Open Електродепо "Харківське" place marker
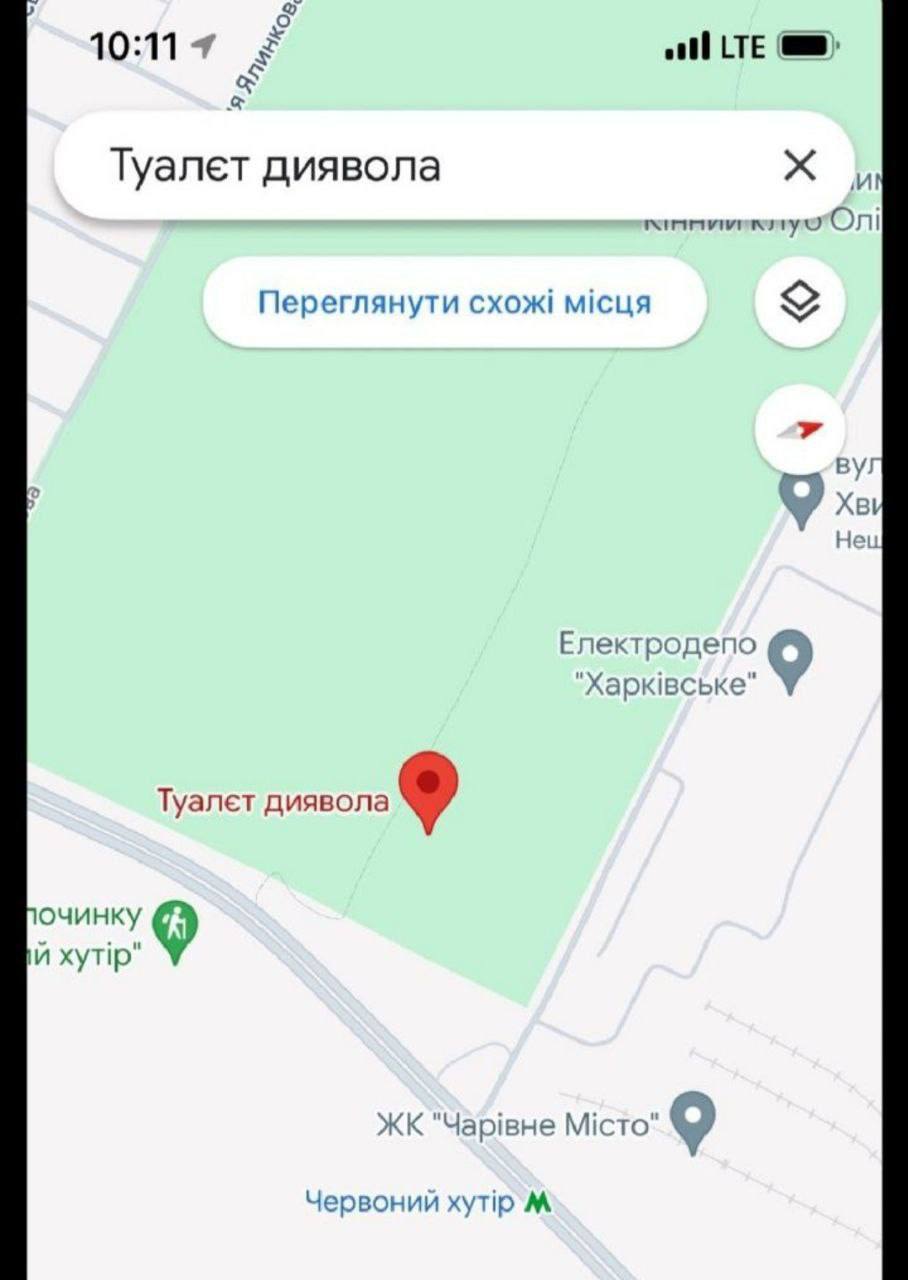 tap(790, 658)
